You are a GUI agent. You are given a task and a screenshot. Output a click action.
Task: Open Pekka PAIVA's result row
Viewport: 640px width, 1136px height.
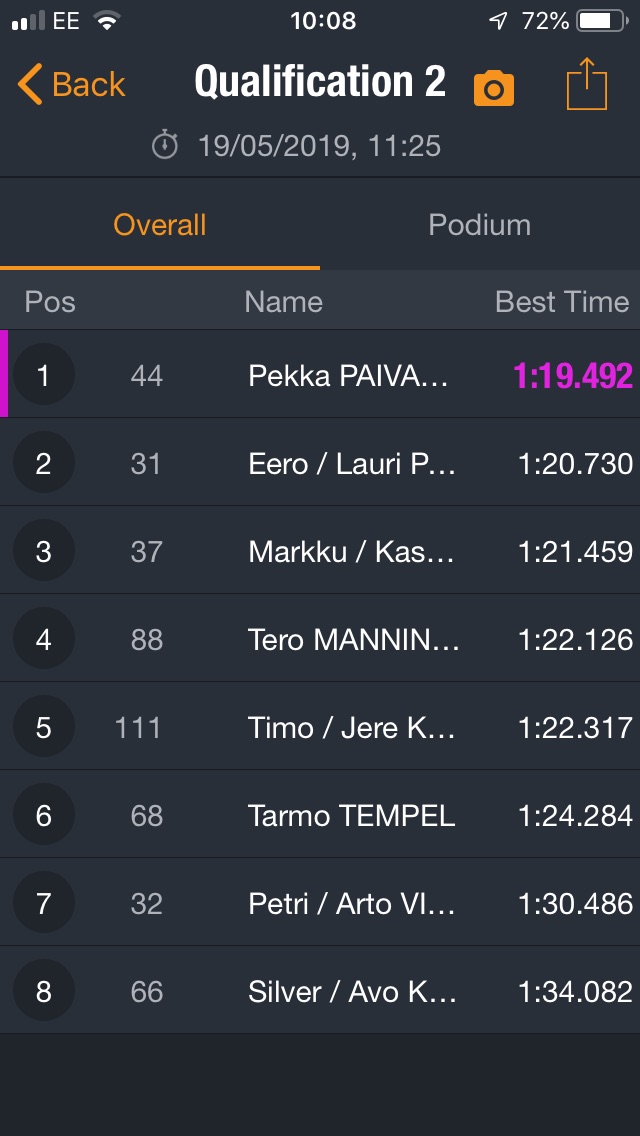click(320, 375)
